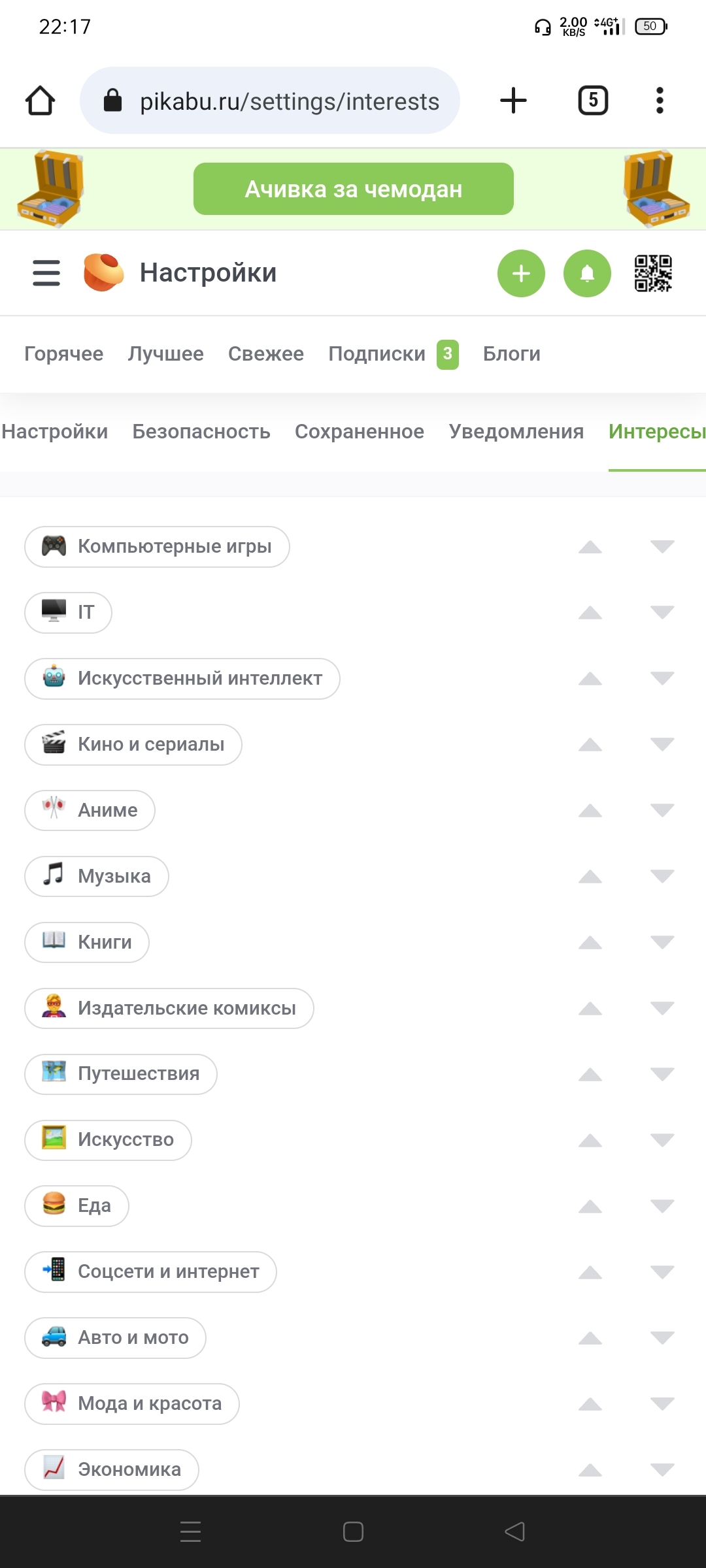Tap the Ачивка за чемодан button
Viewport: 706px width, 1568px height.
point(353,189)
